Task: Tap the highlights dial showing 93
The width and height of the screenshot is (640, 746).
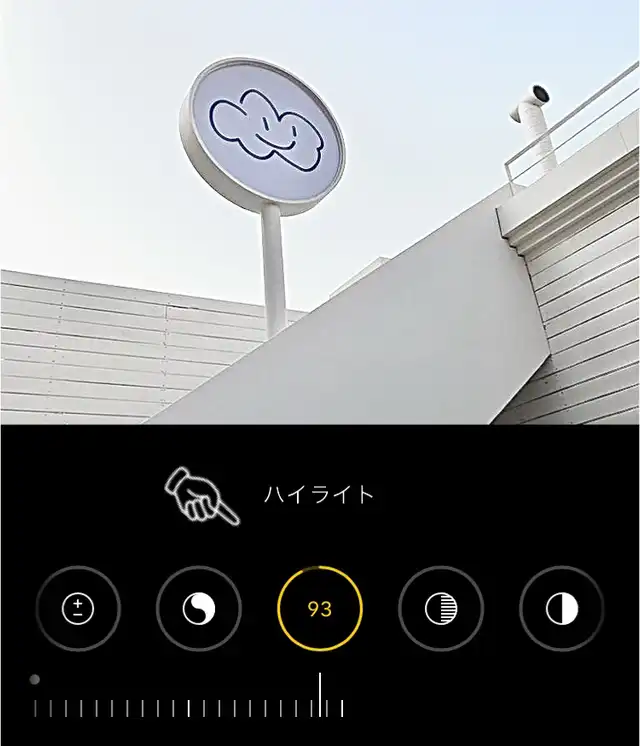Action: point(320,609)
